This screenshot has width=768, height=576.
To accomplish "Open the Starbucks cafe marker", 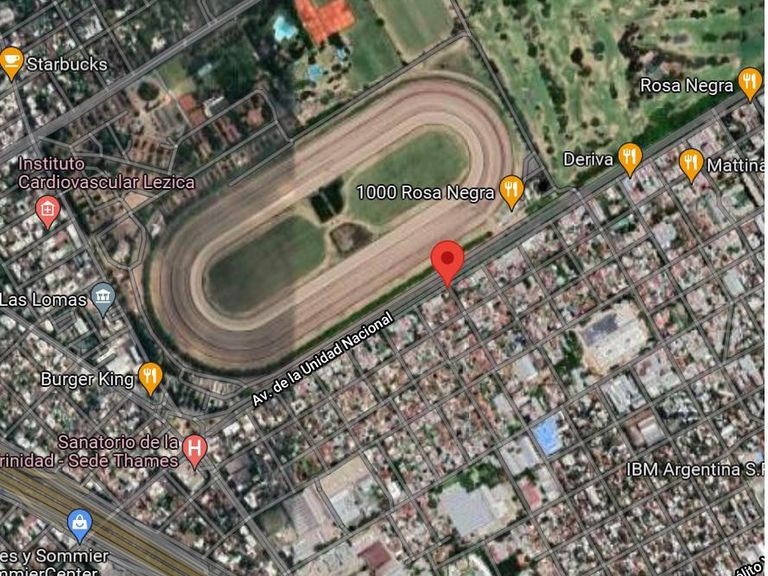I will pyautogui.click(x=11, y=63).
